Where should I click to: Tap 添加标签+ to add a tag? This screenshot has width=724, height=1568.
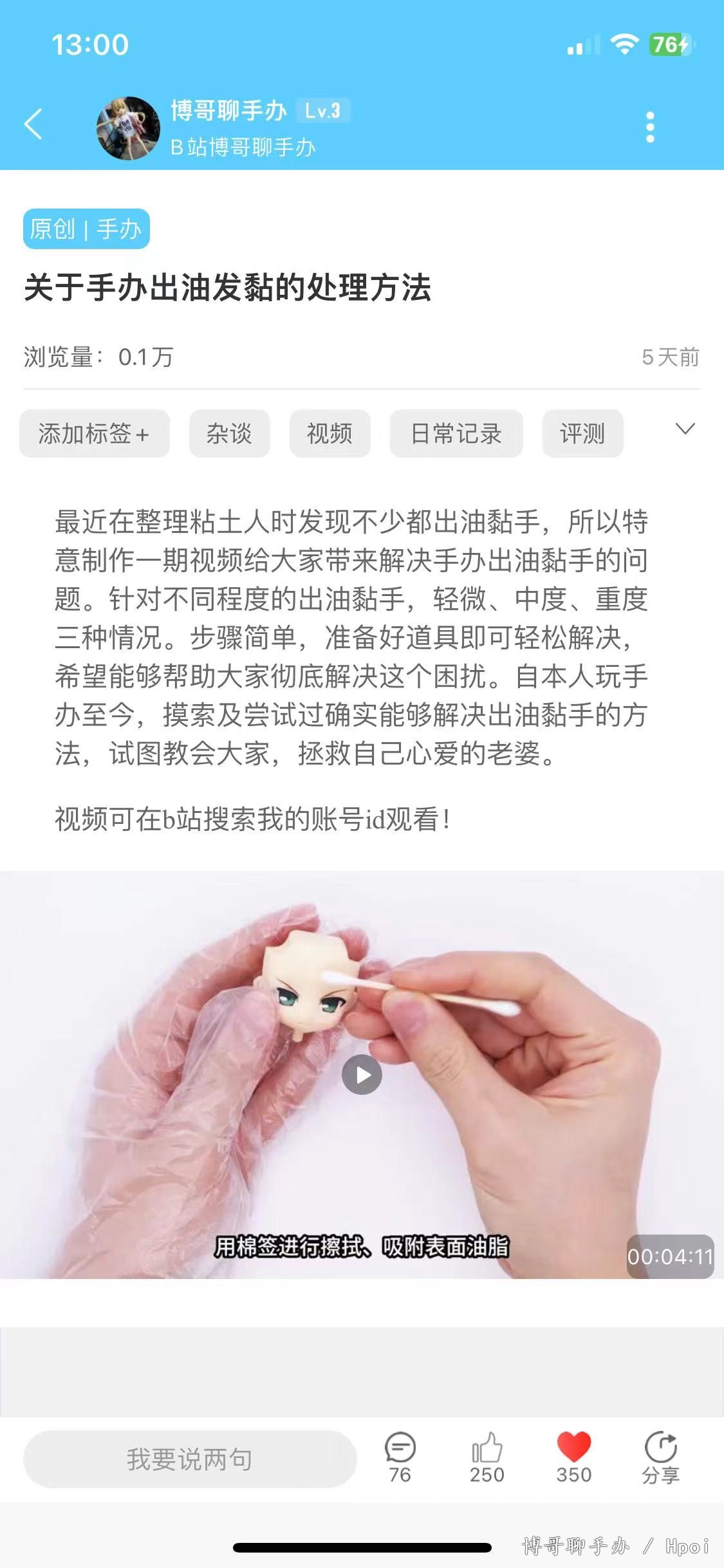tap(95, 433)
